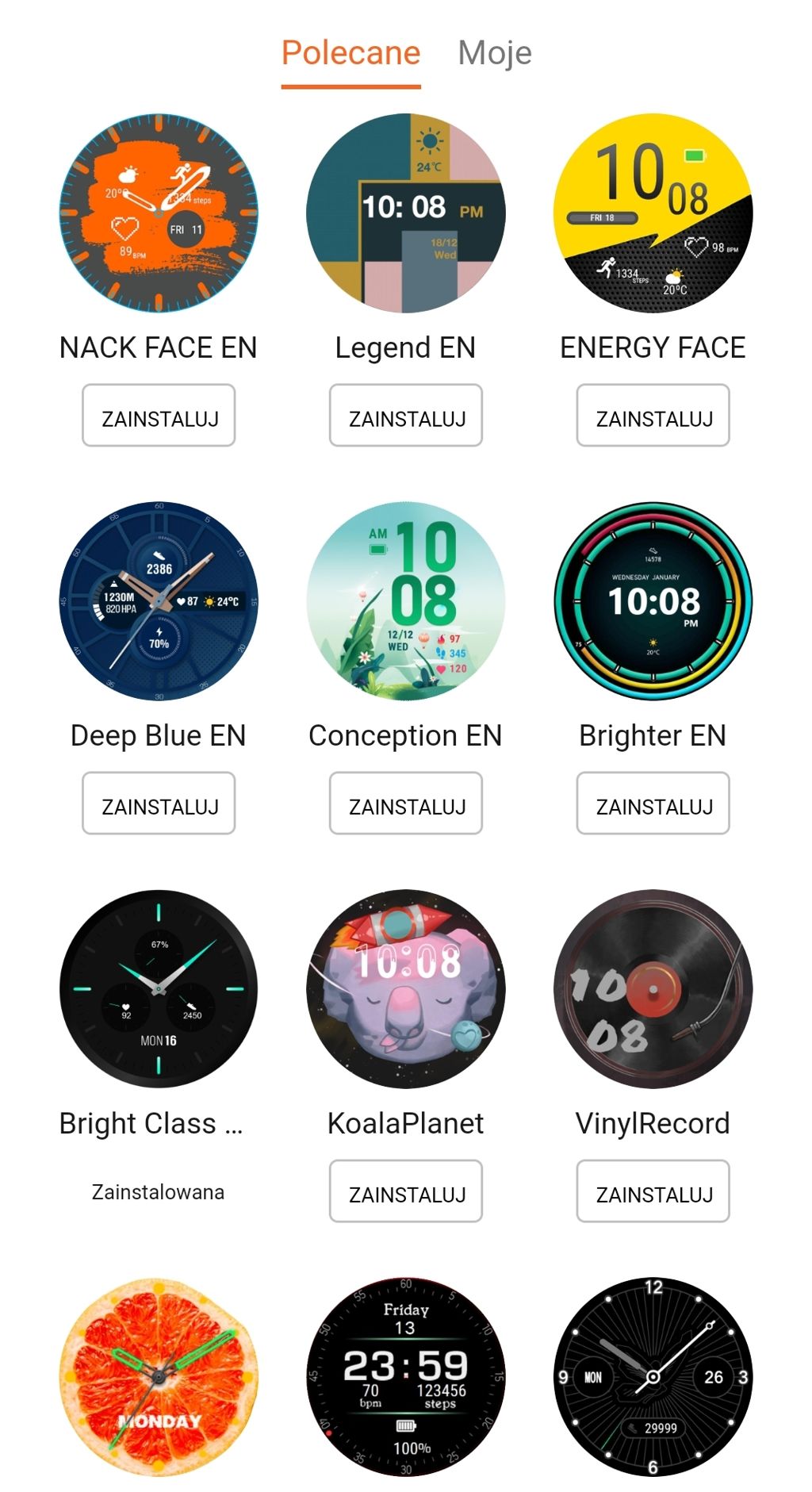Tap ZAINSTALUJ under VinylRecord
Viewport: 812px width, 1492px height.
click(x=653, y=1191)
